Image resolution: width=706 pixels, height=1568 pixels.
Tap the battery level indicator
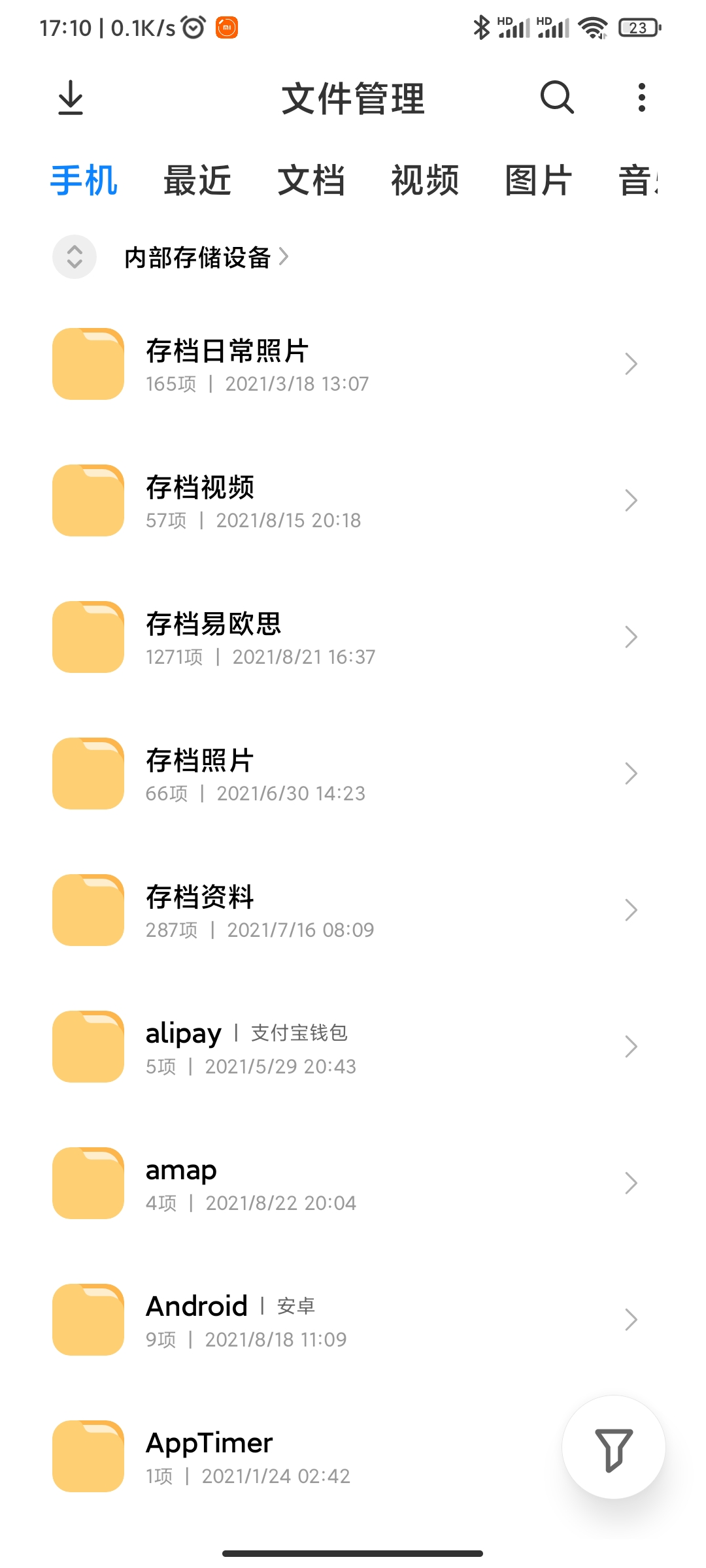point(637,27)
